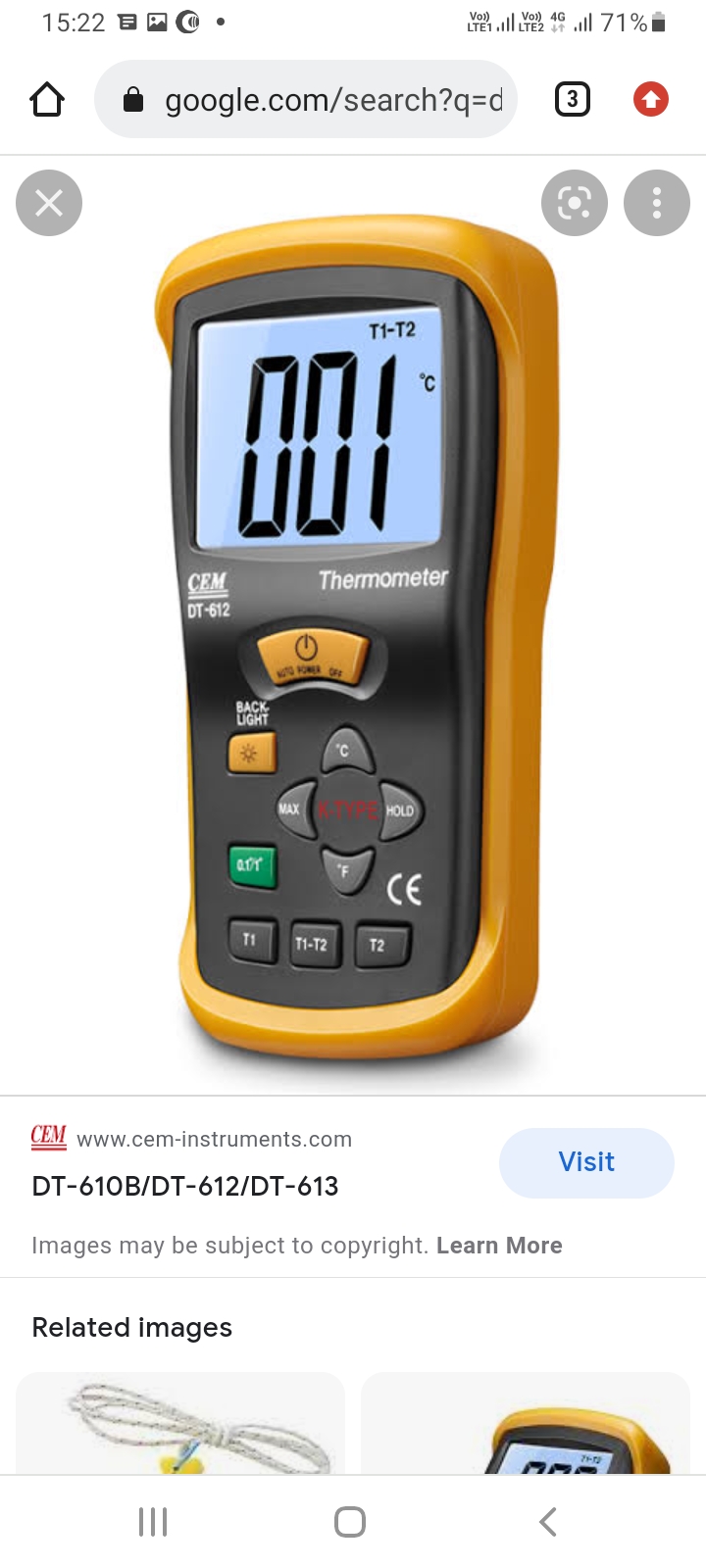Open the Chrome home page
This screenshot has width=706, height=1568.
47,100
